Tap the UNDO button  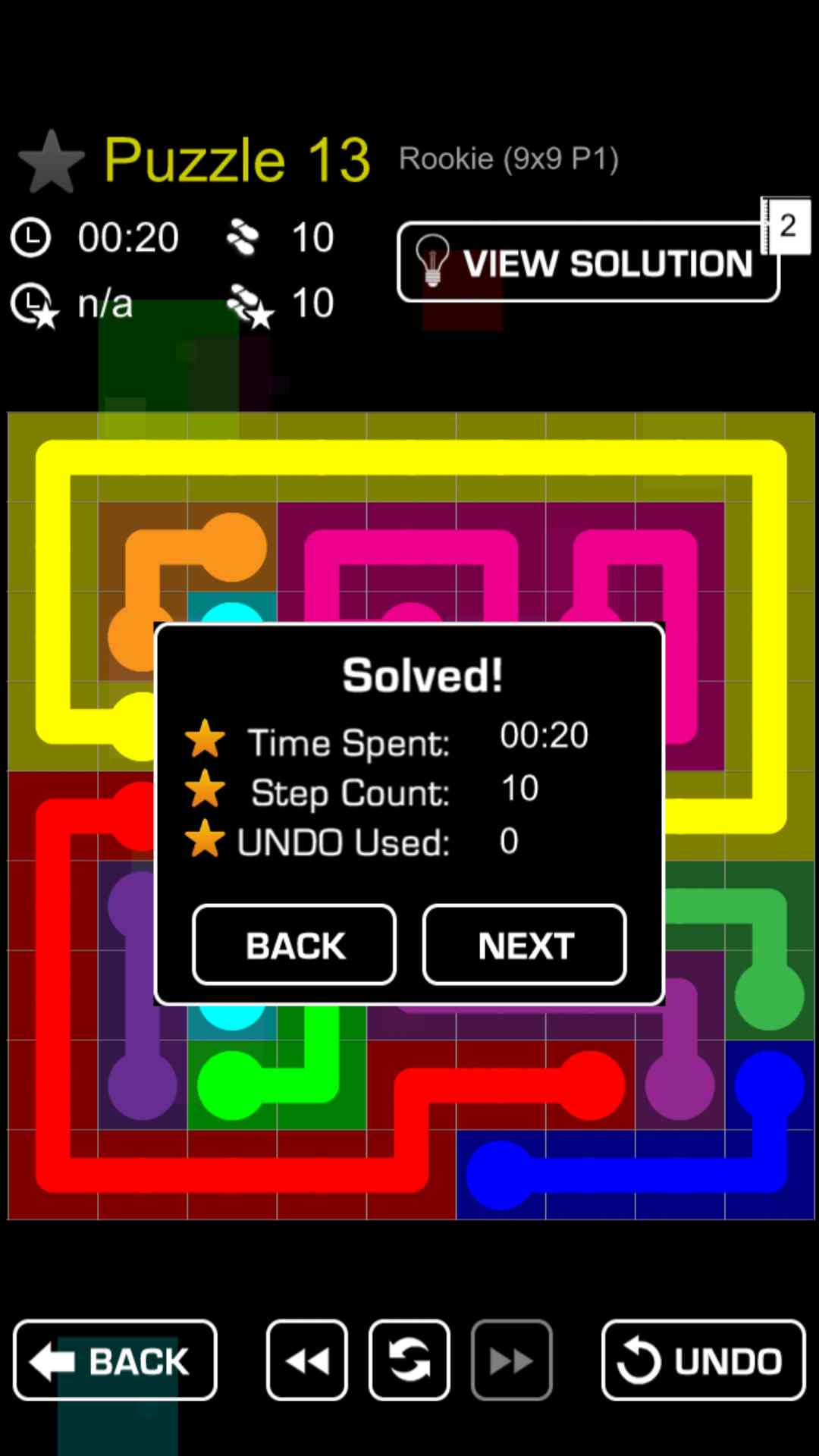point(703,1360)
